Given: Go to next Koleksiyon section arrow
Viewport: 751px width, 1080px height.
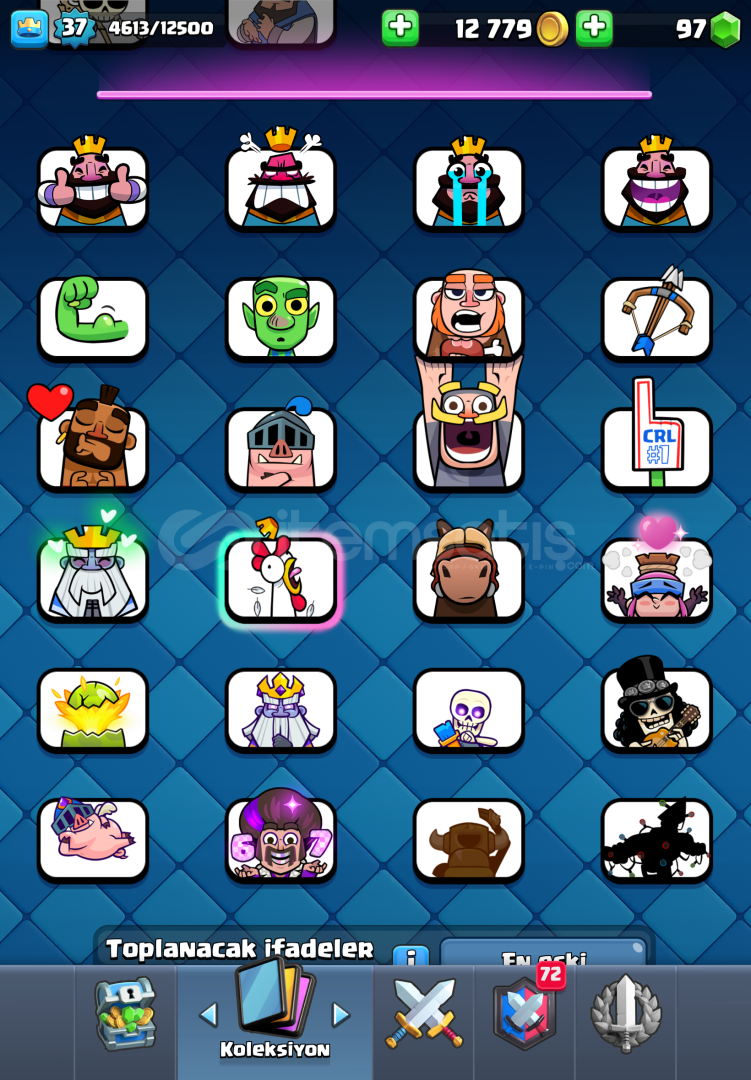Looking at the screenshot, I should 341,1014.
